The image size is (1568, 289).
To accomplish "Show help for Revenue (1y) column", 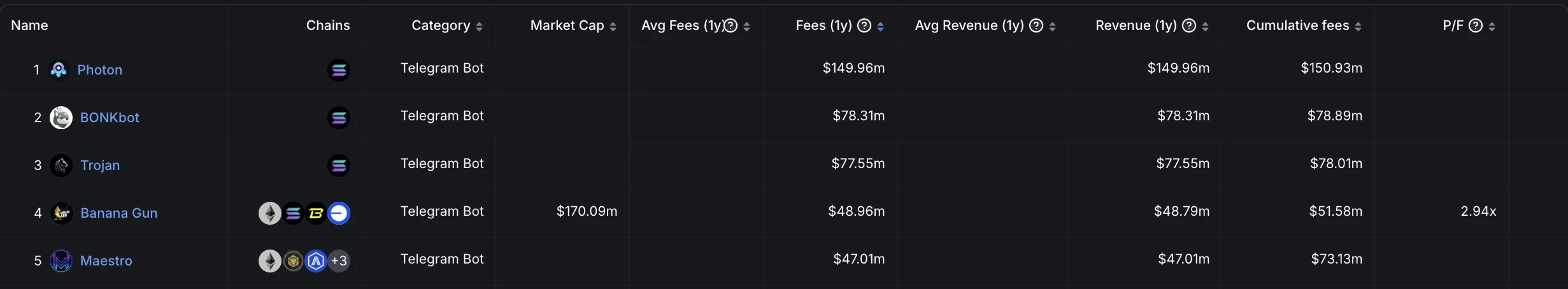I will [x=1189, y=25].
